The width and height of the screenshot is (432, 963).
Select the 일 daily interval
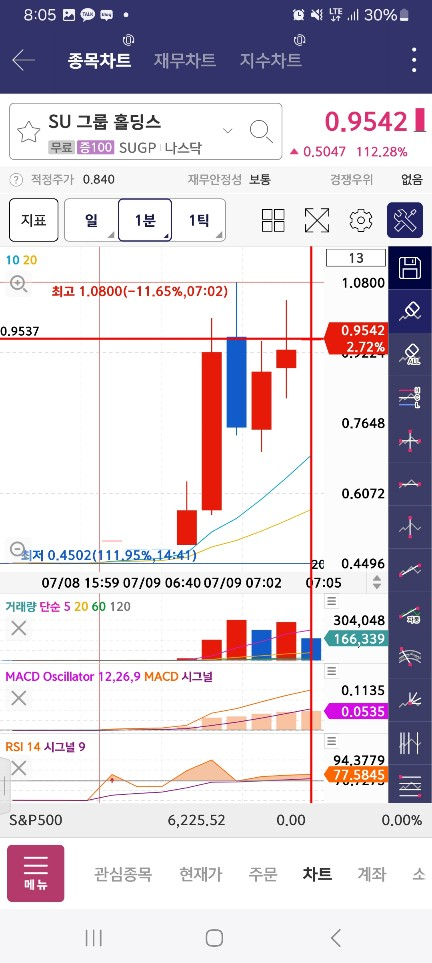pyautogui.click(x=92, y=220)
